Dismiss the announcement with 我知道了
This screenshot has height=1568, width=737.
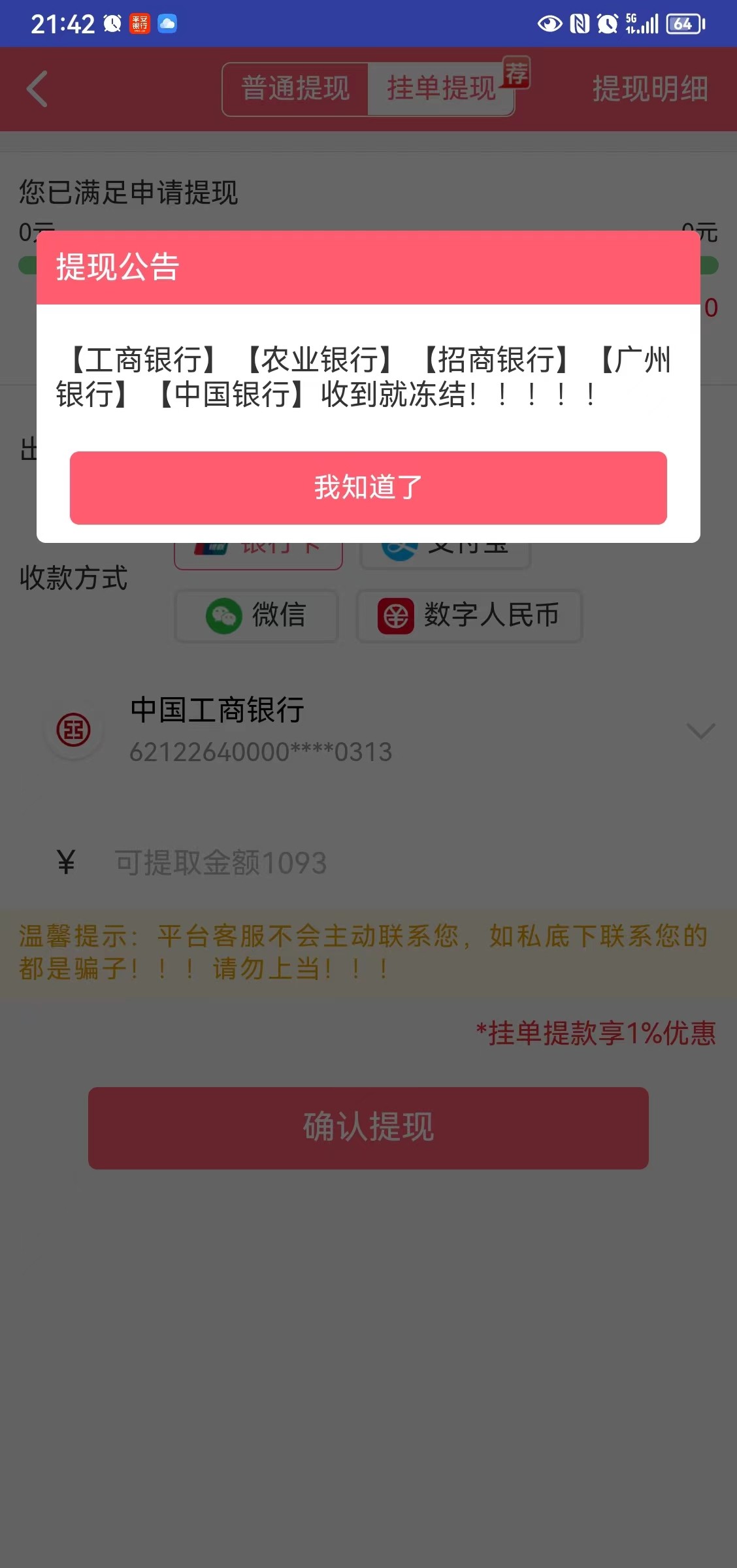(368, 487)
